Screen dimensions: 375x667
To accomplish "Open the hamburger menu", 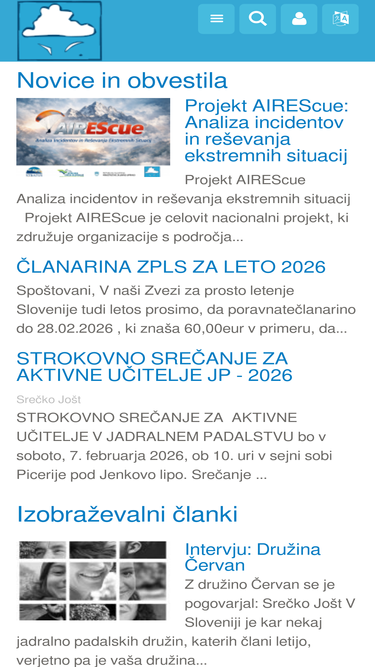I will pos(216,19).
